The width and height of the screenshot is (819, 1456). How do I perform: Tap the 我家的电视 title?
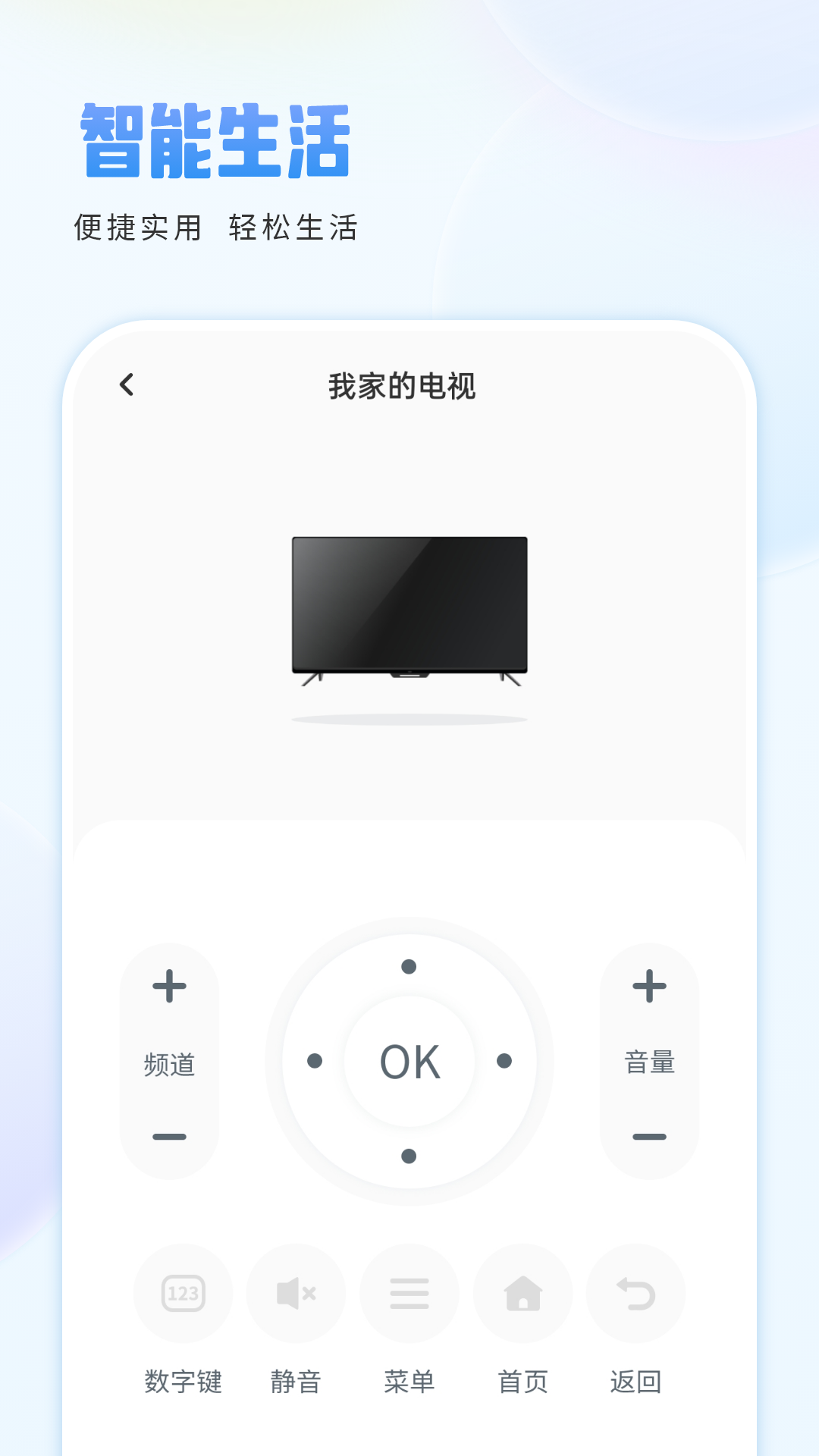pyautogui.click(x=403, y=385)
